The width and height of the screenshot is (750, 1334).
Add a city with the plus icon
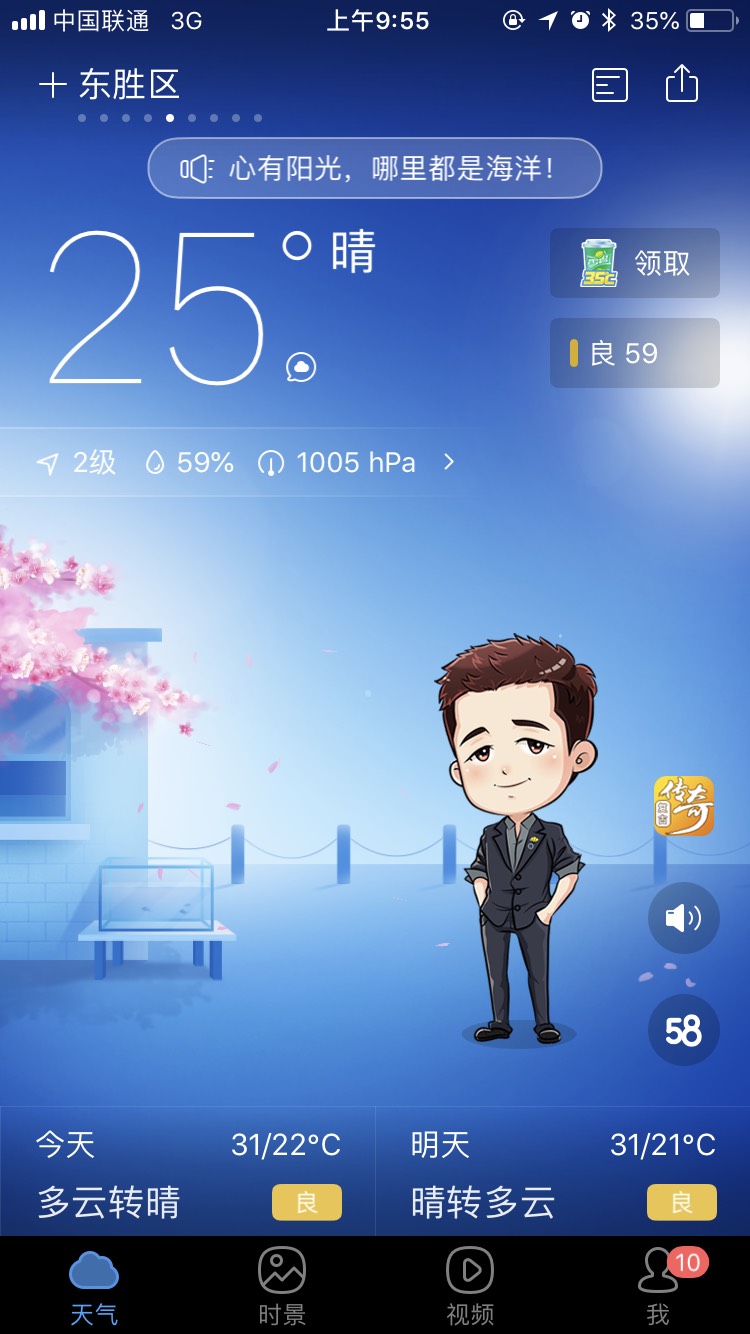coord(52,85)
